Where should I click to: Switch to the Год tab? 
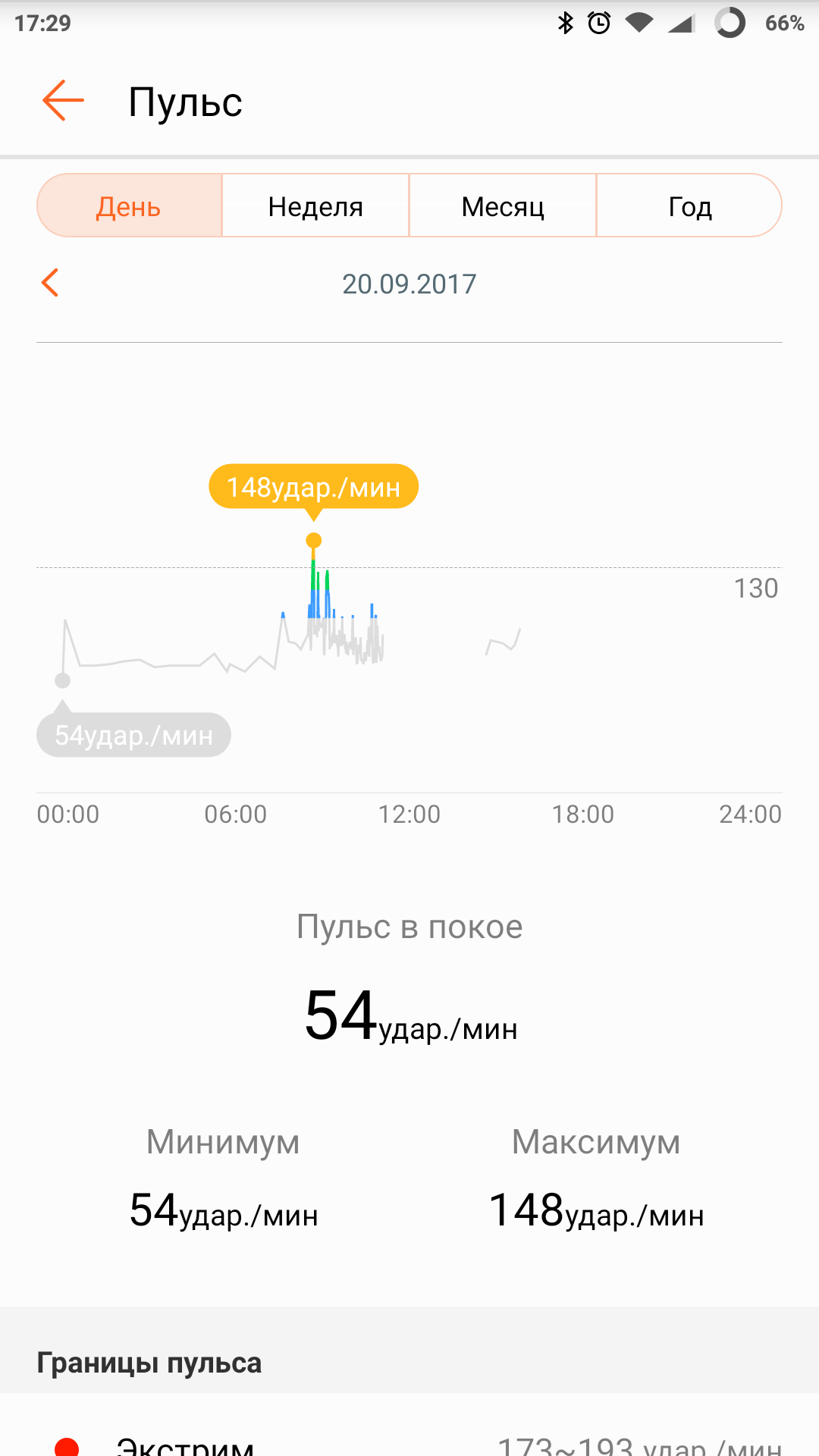(689, 206)
